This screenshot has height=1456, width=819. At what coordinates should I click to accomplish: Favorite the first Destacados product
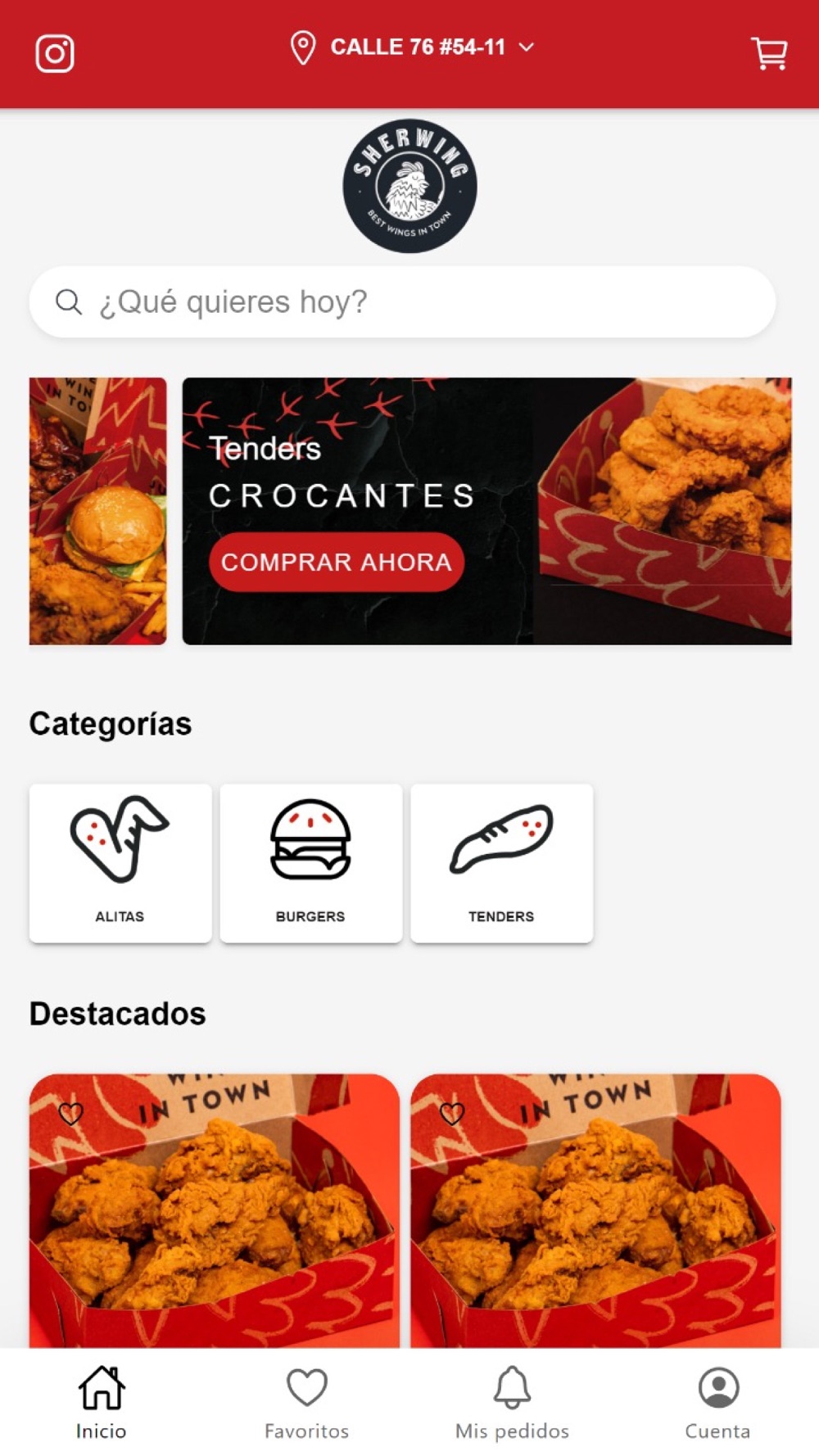[71, 1113]
